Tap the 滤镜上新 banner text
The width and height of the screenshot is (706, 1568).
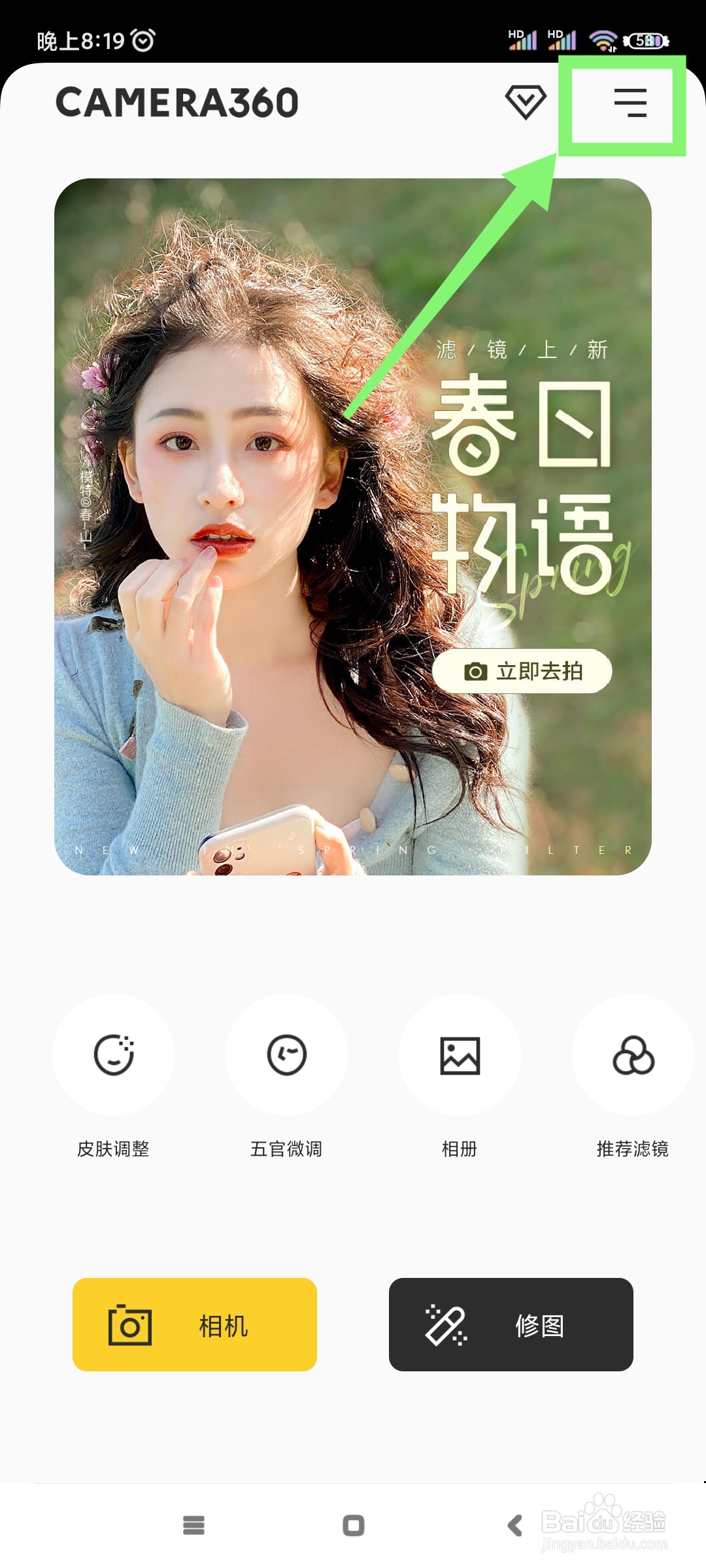[523, 349]
